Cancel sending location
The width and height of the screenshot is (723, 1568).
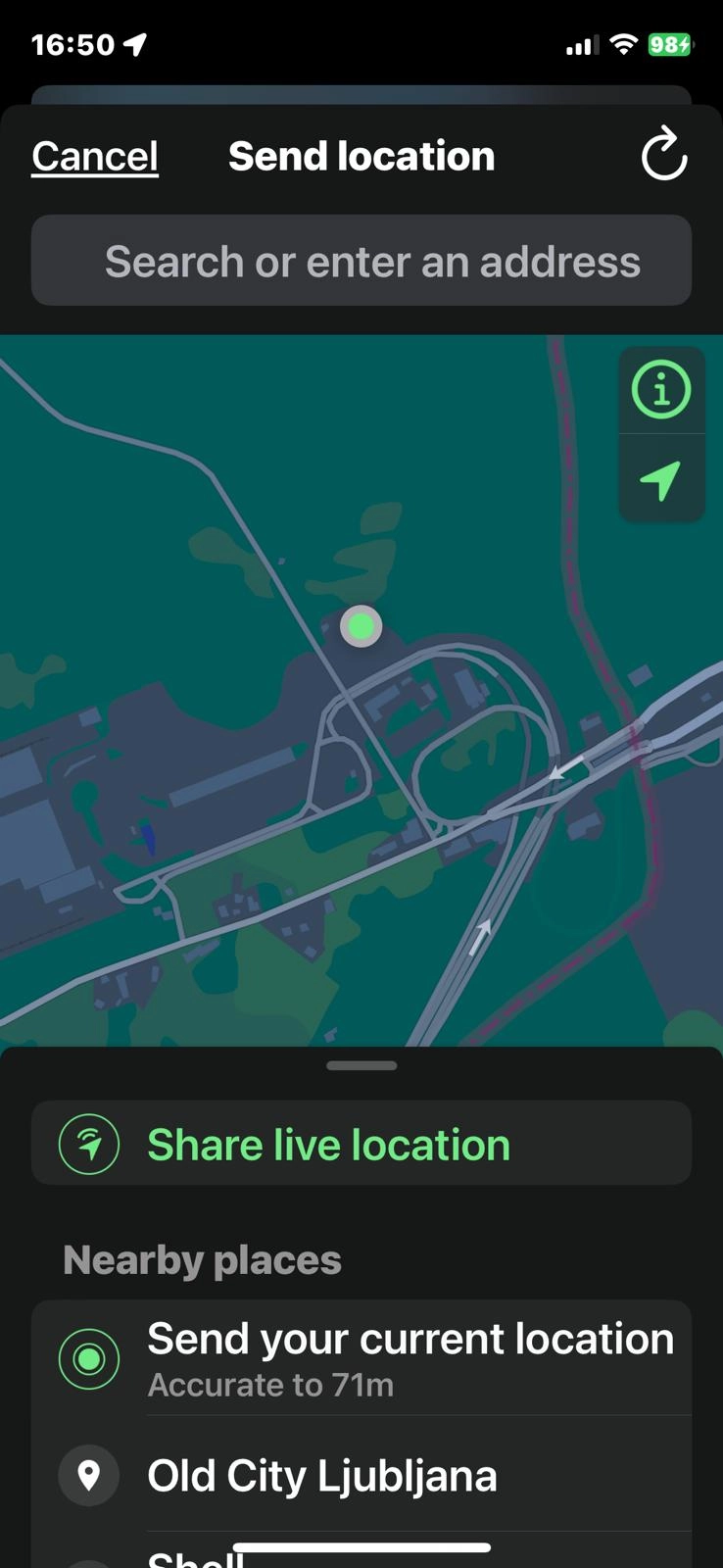95,157
